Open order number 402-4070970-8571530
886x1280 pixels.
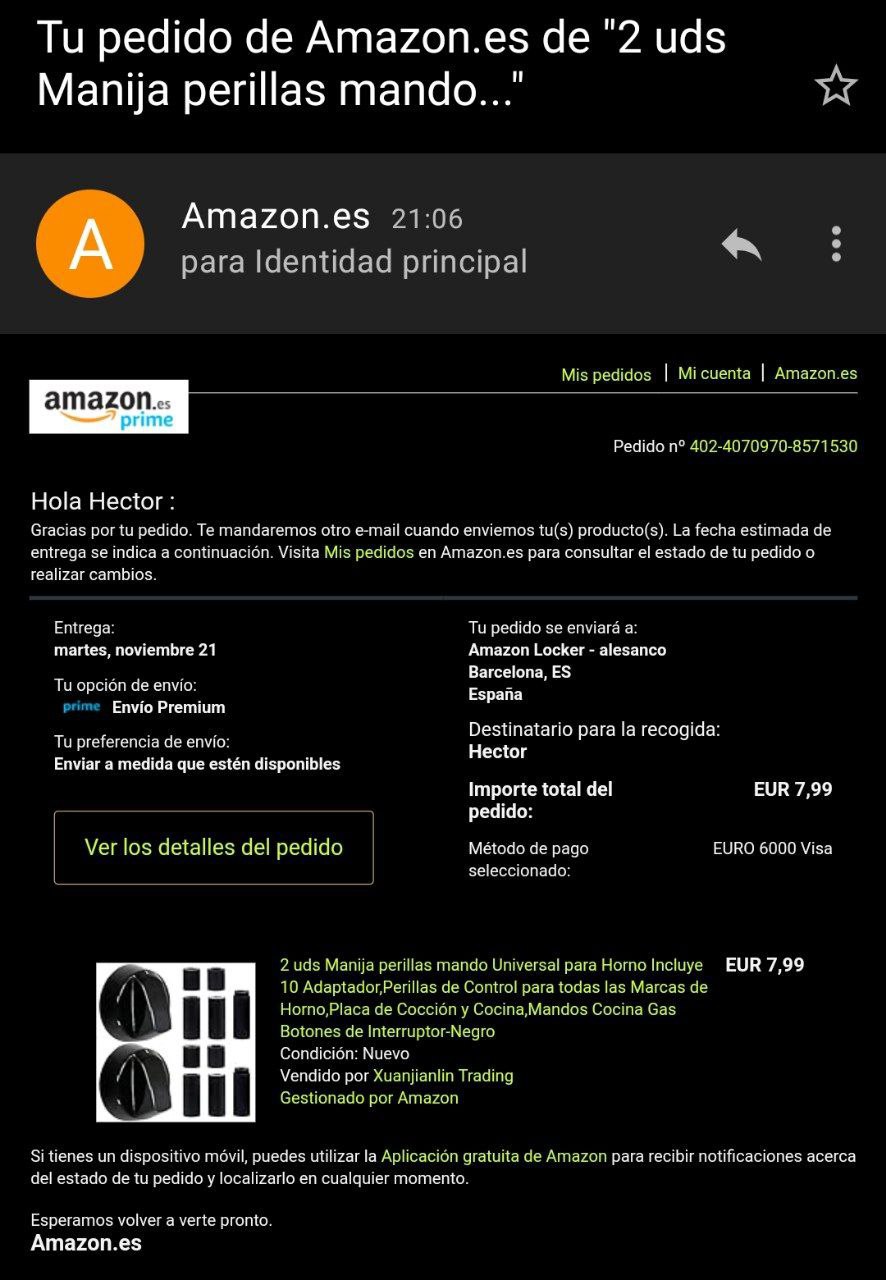773,446
